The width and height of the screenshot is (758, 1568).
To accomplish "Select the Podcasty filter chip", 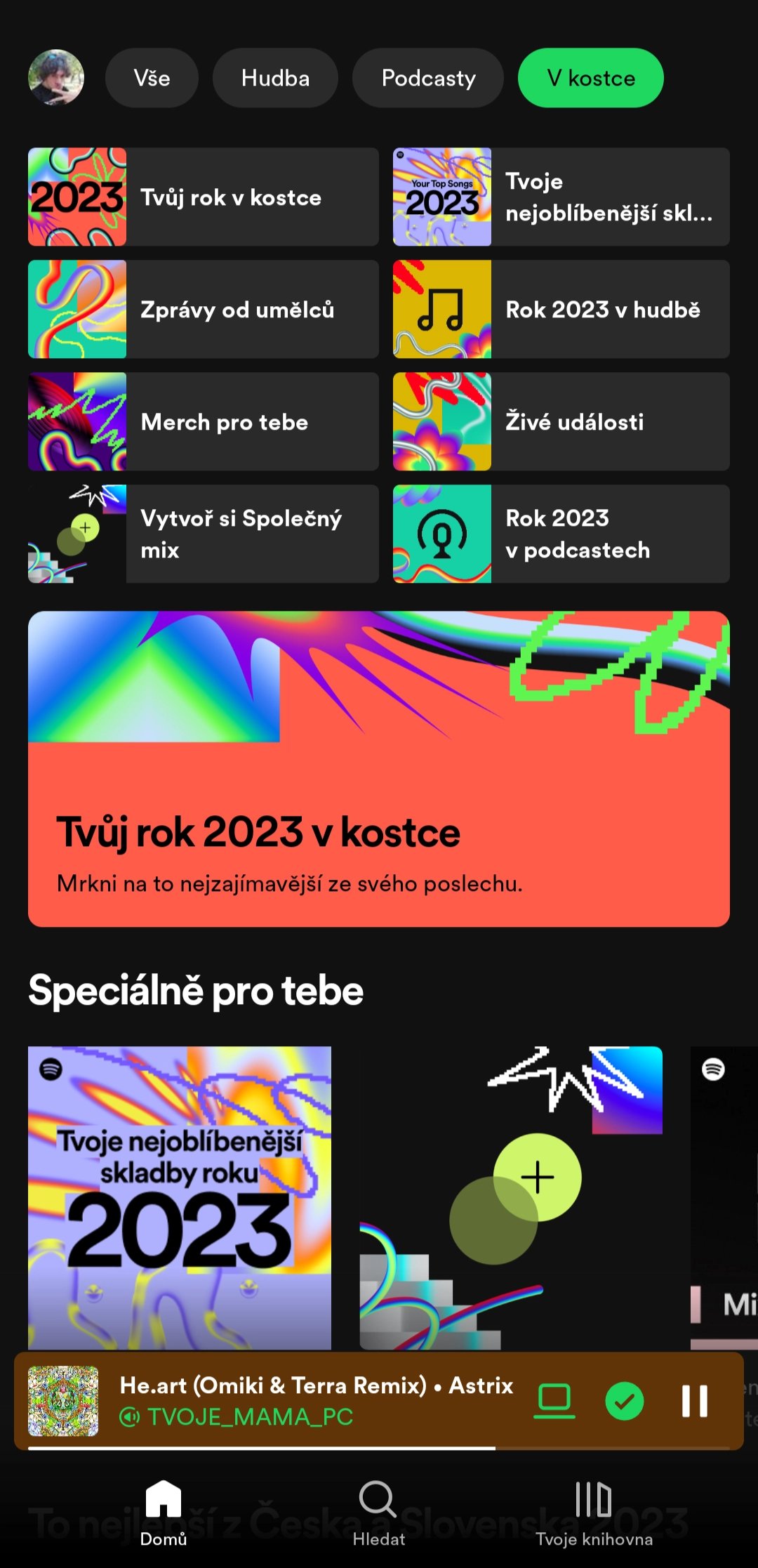I will (x=428, y=78).
